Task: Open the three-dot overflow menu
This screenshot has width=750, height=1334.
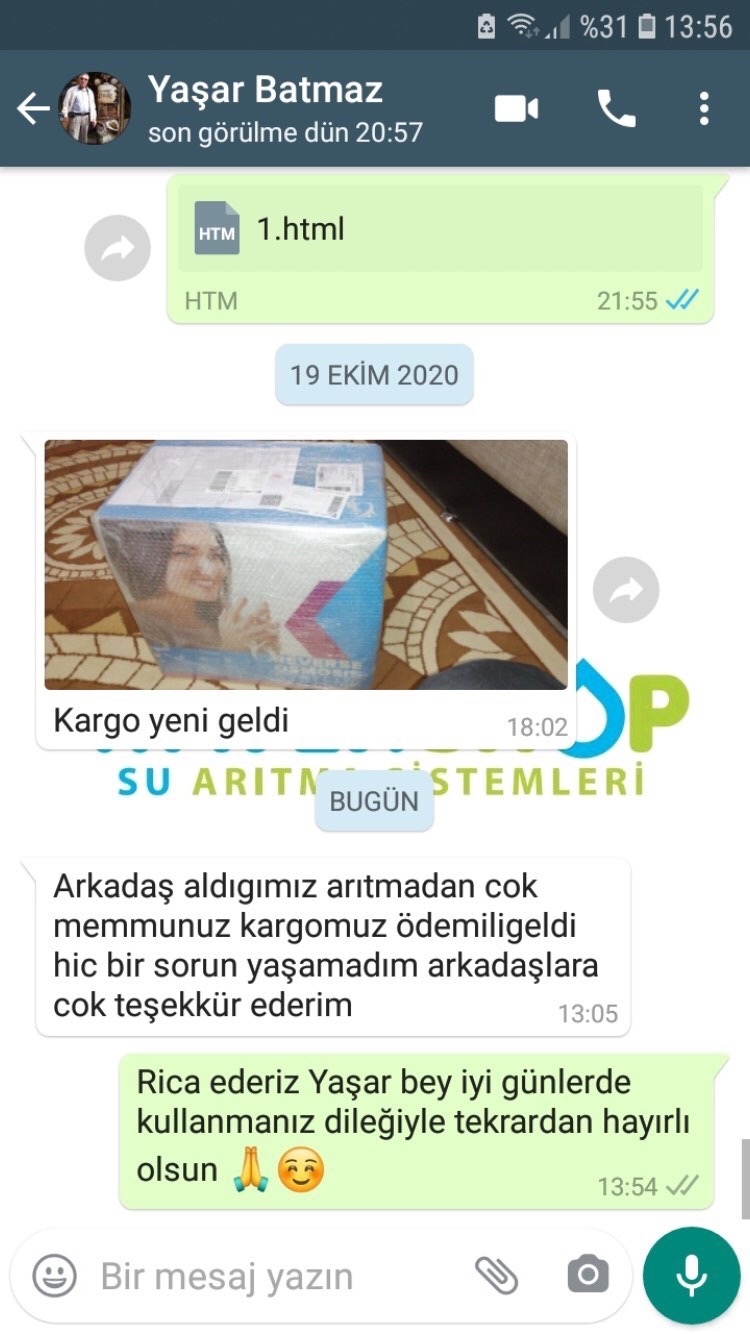Action: click(x=704, y=108)
